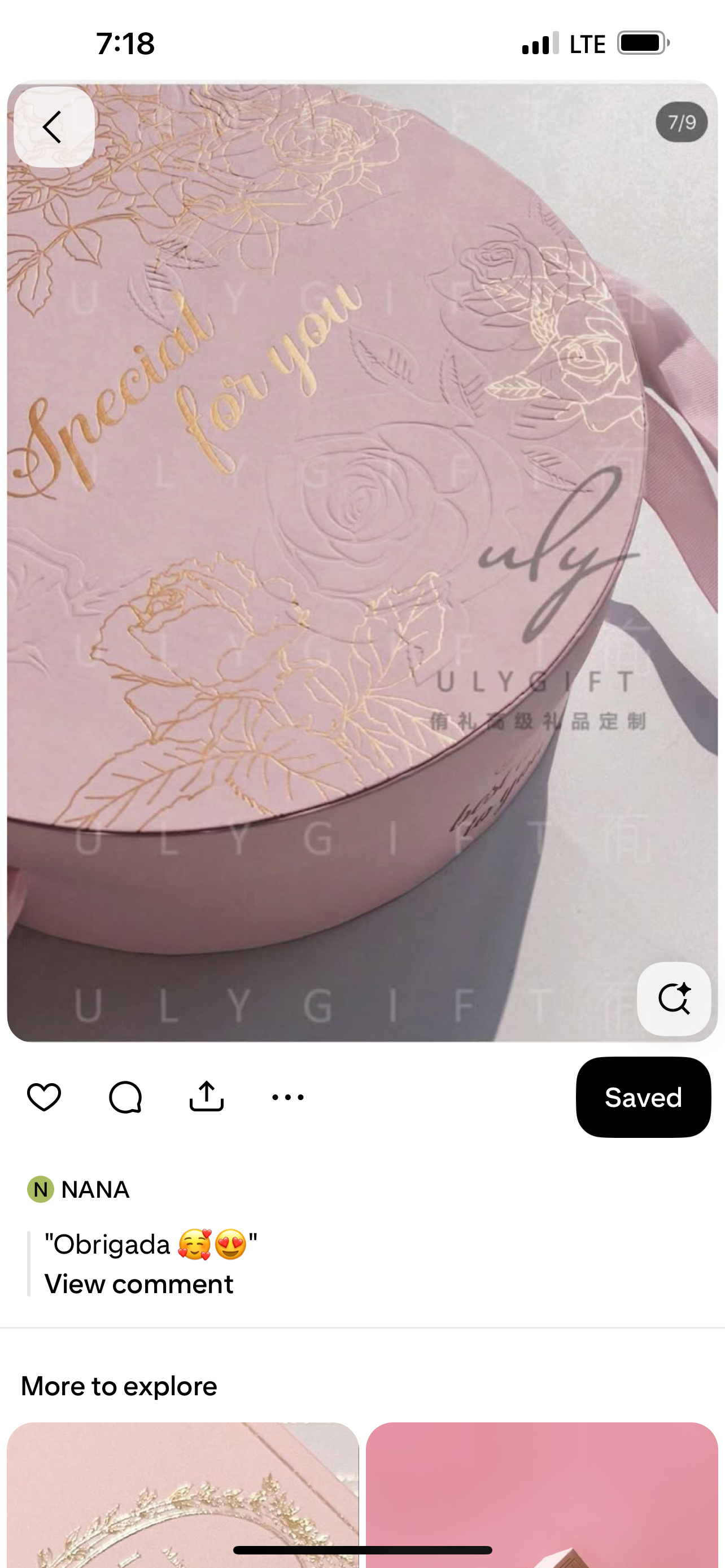Like this pin with the heart

click(x=44, y=1097)
